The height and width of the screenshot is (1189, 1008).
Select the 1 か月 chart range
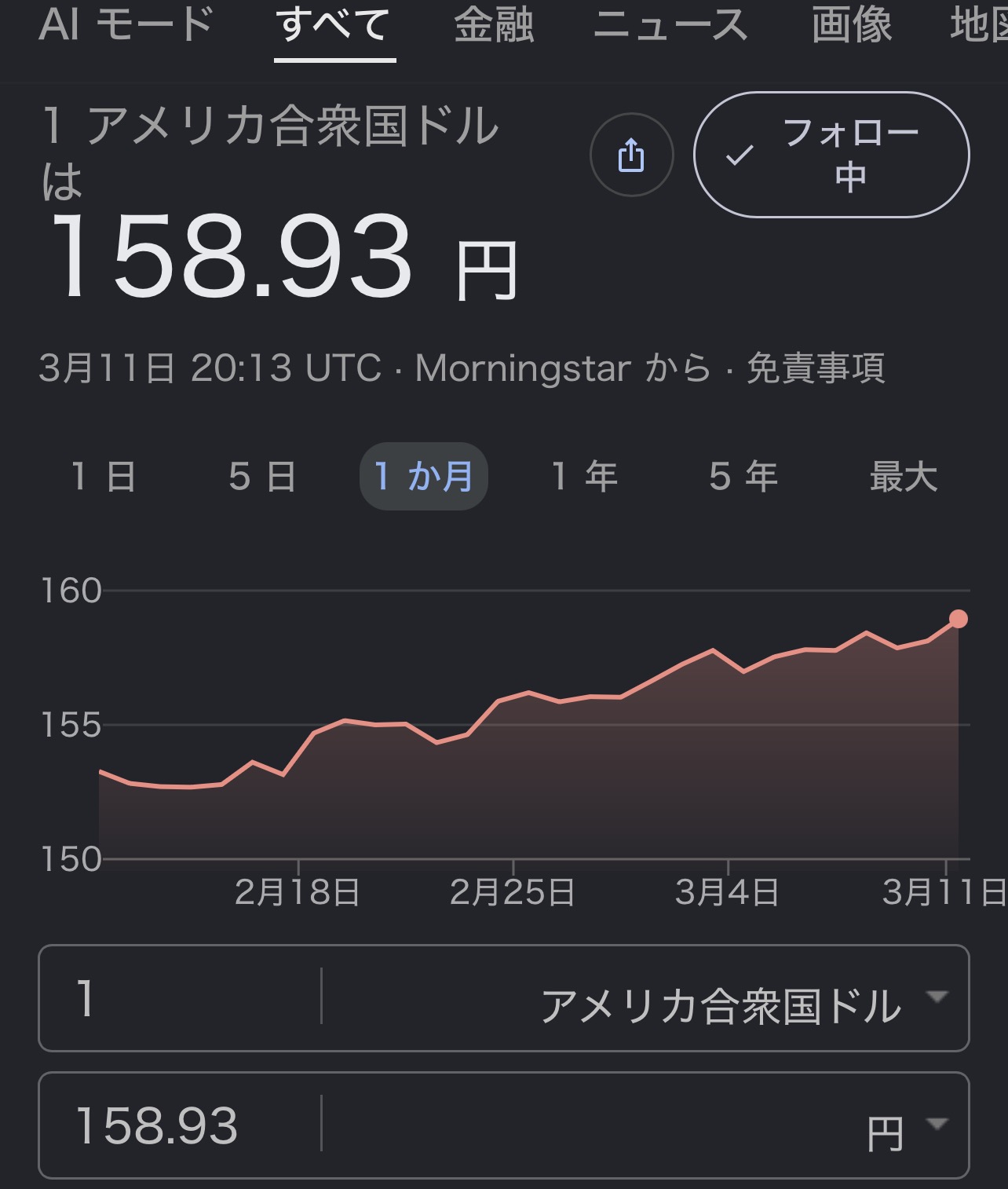(x=424, y=476)
